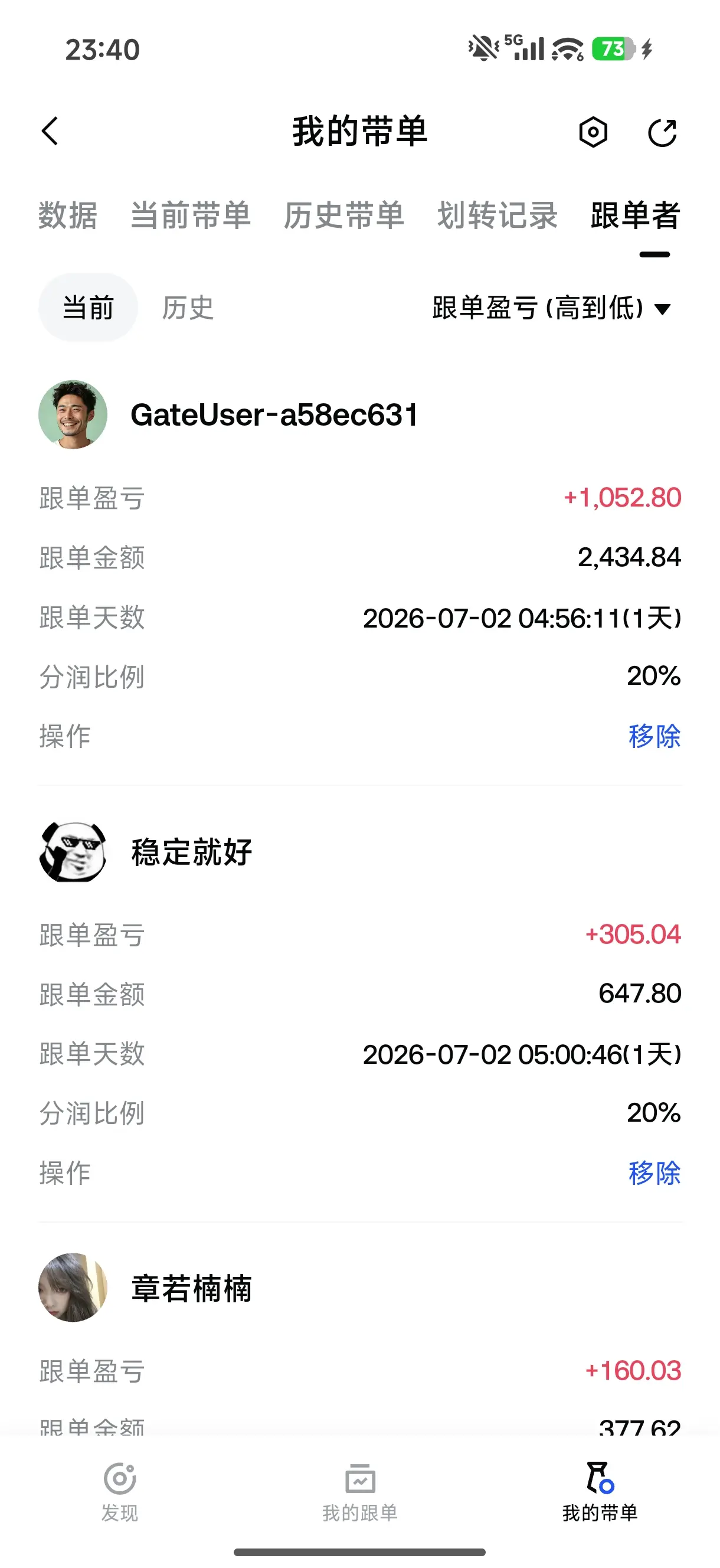
Task: View the 划转记录 tab
Action: pyautogui.click(x=498, y=215)
